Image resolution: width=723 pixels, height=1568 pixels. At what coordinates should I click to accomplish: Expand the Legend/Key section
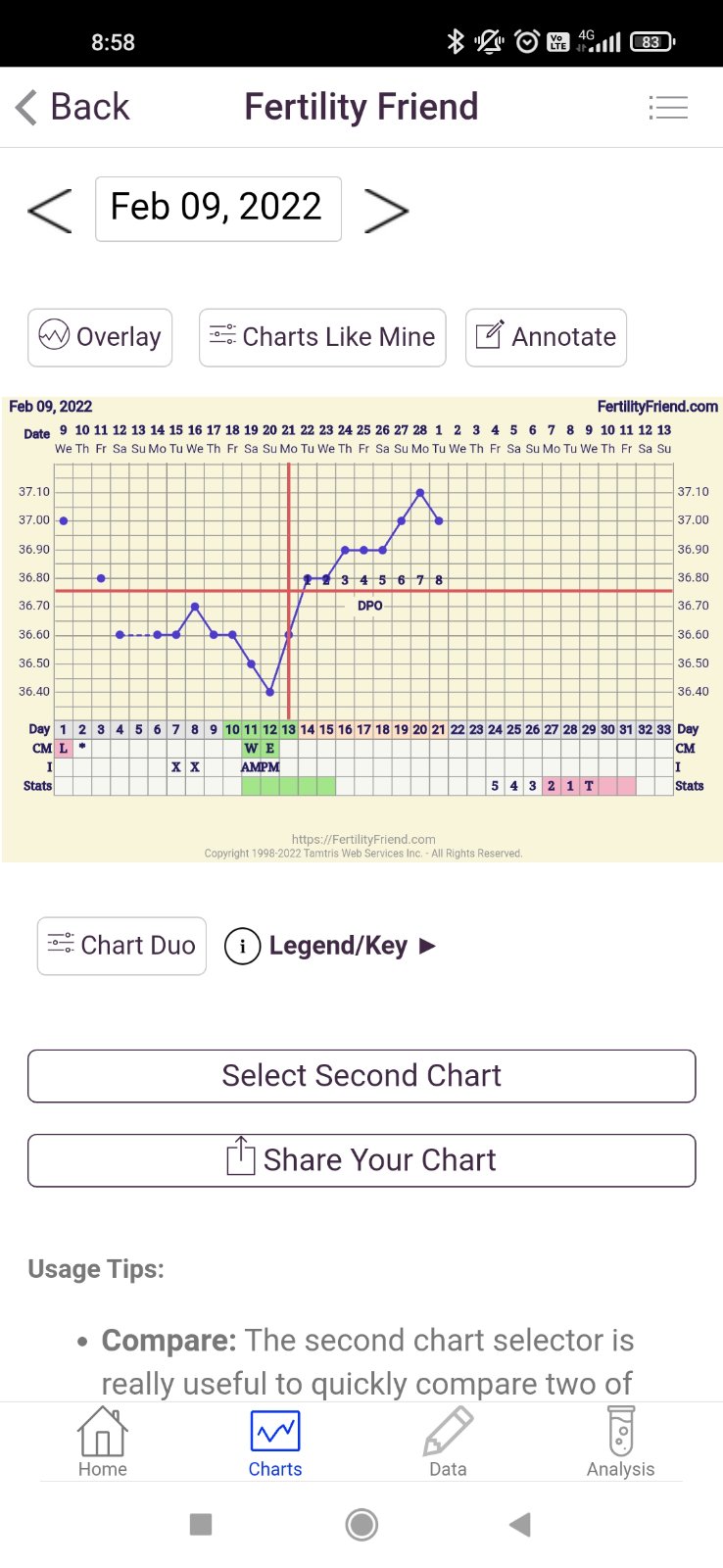[331, 946]
